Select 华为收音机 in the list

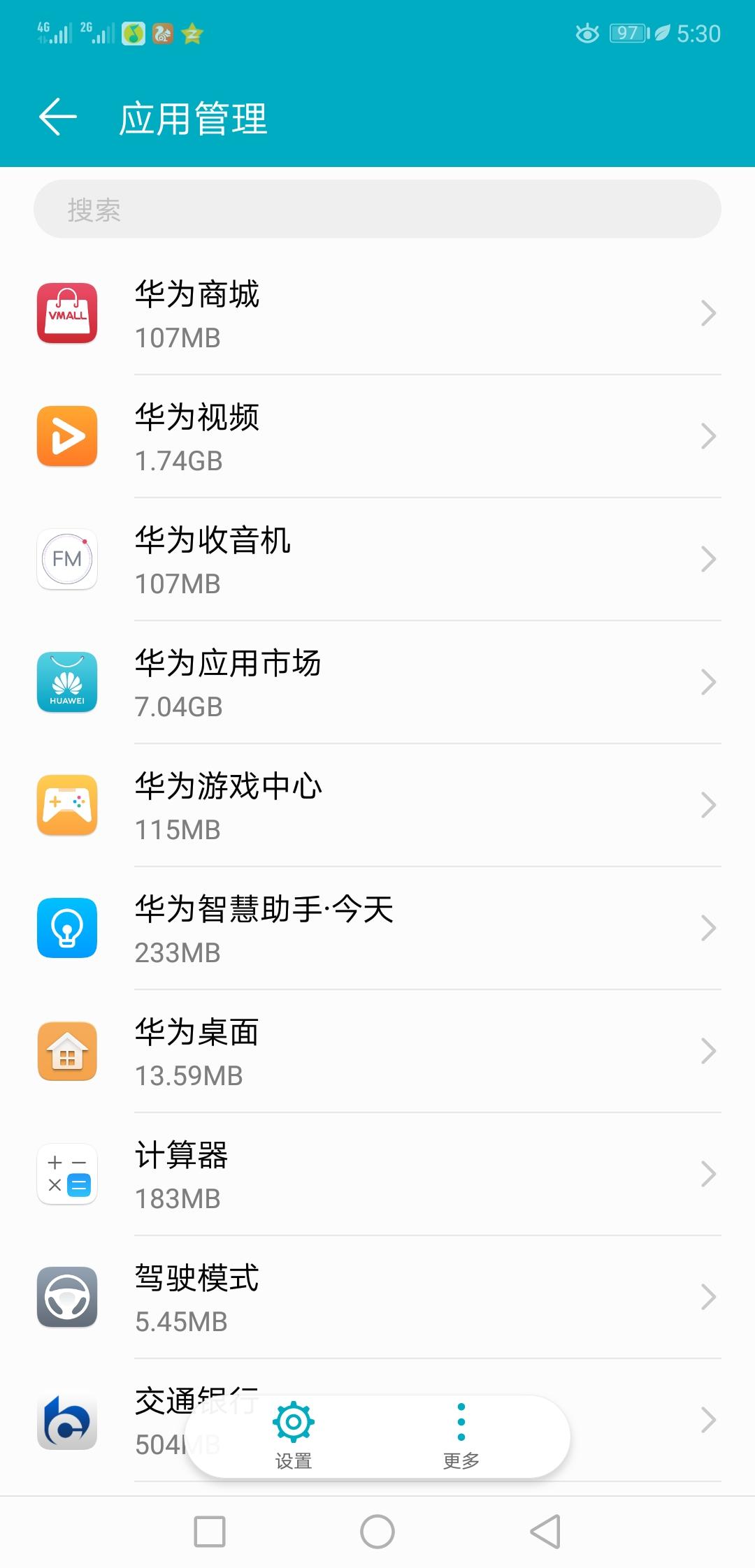[377, 560]
